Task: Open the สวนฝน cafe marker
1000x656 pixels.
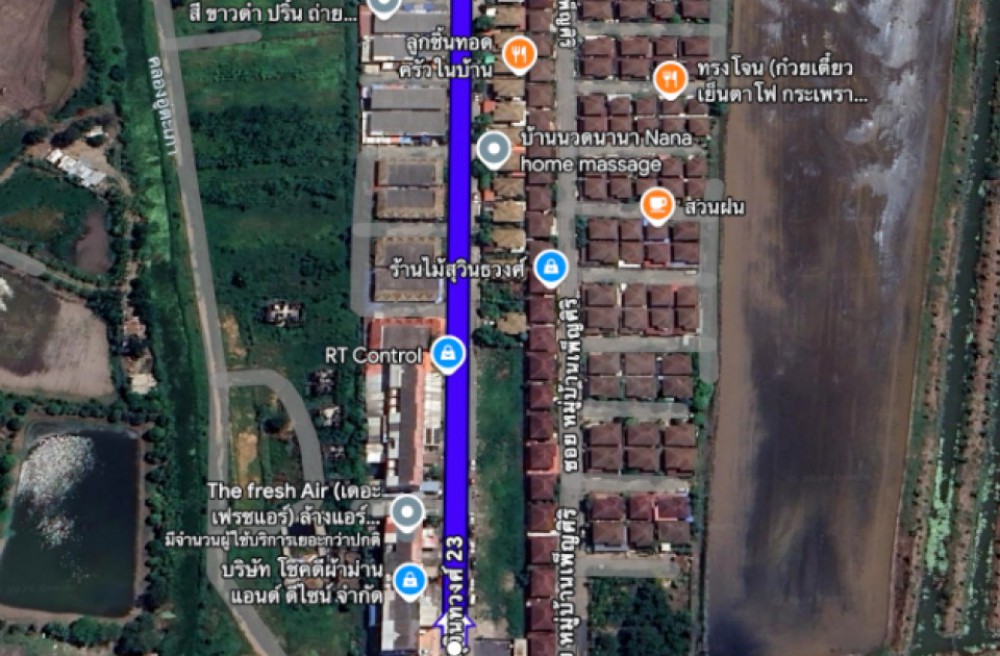Action: point(656,205)
